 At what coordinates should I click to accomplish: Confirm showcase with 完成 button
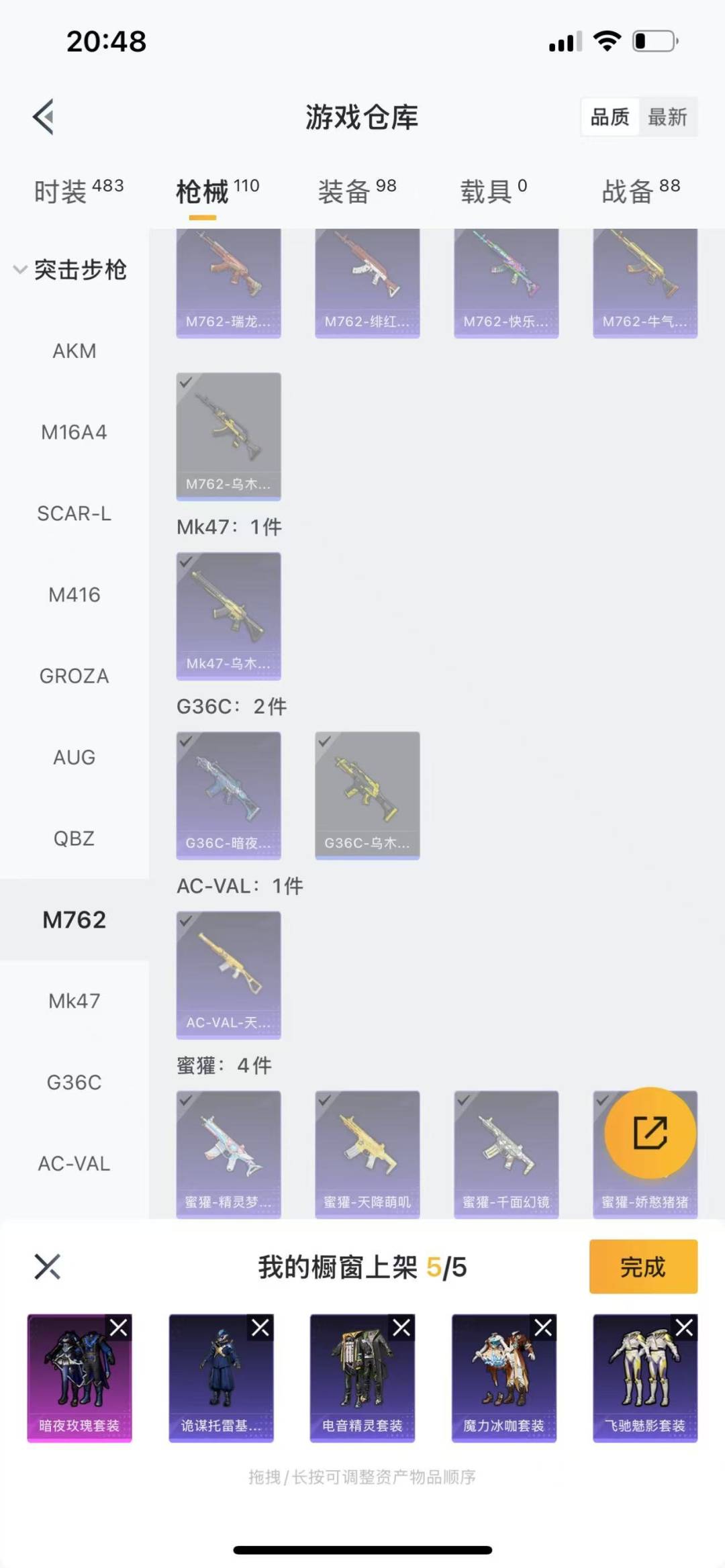[642, 1267]
